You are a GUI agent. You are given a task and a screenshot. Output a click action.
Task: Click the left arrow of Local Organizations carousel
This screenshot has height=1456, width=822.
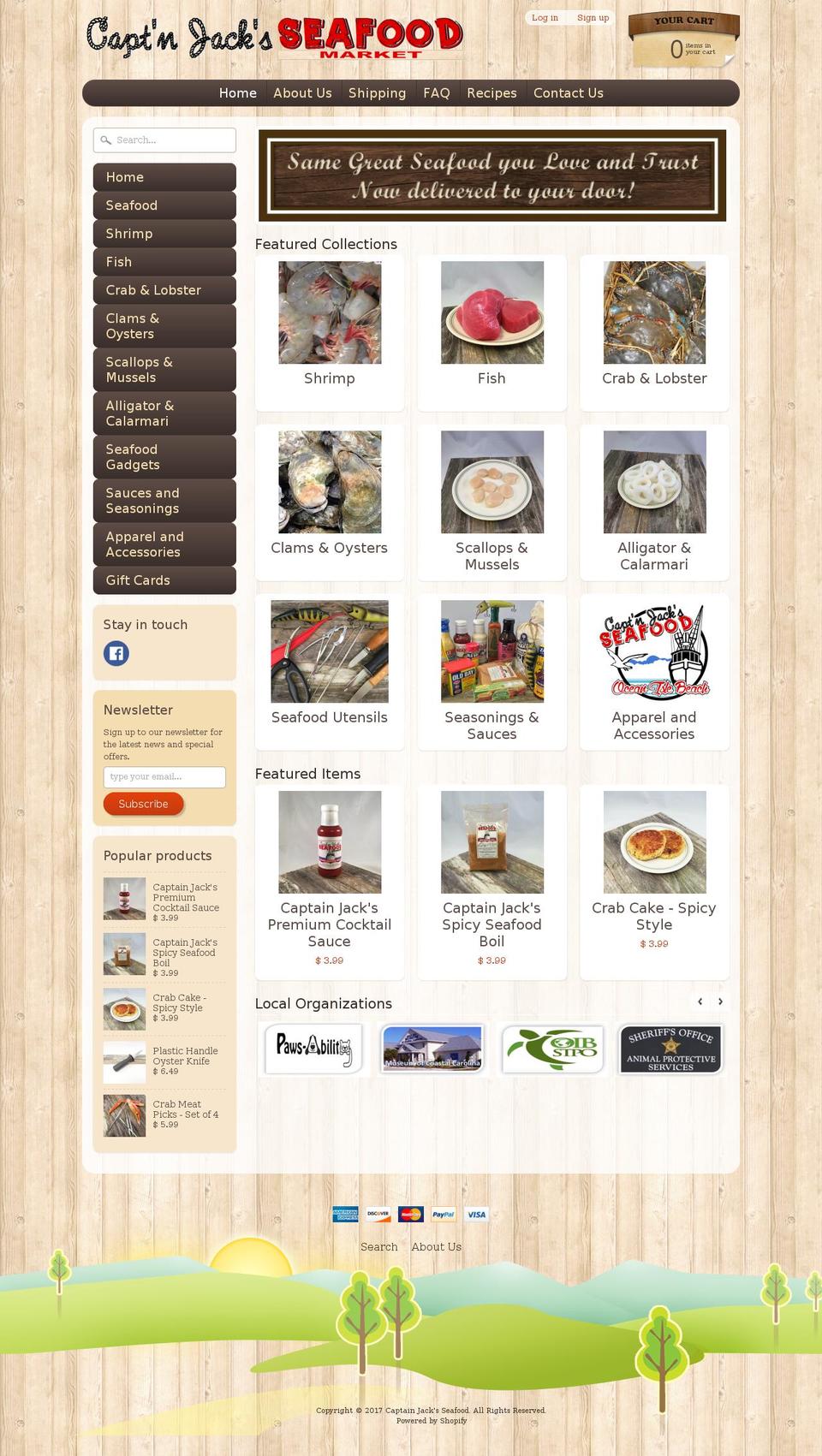(x=700, y=1001)
